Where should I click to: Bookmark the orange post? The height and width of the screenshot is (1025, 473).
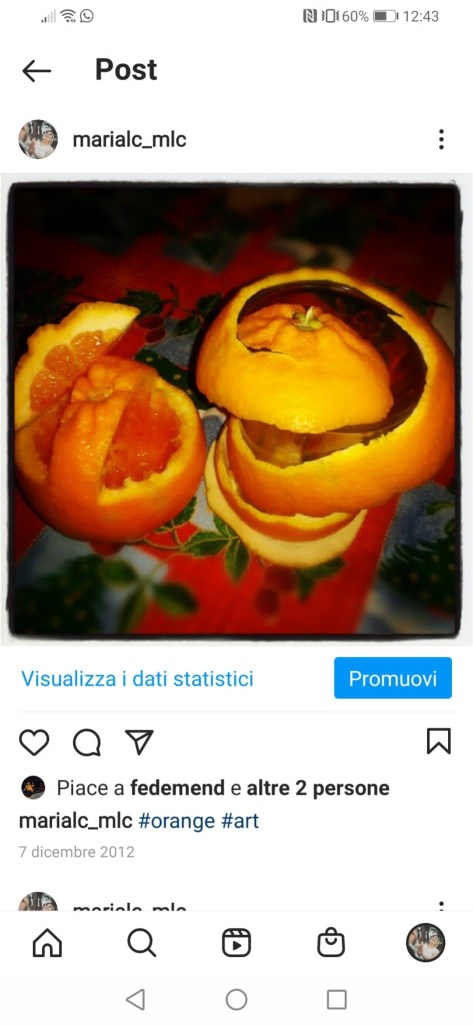point(439,741)
